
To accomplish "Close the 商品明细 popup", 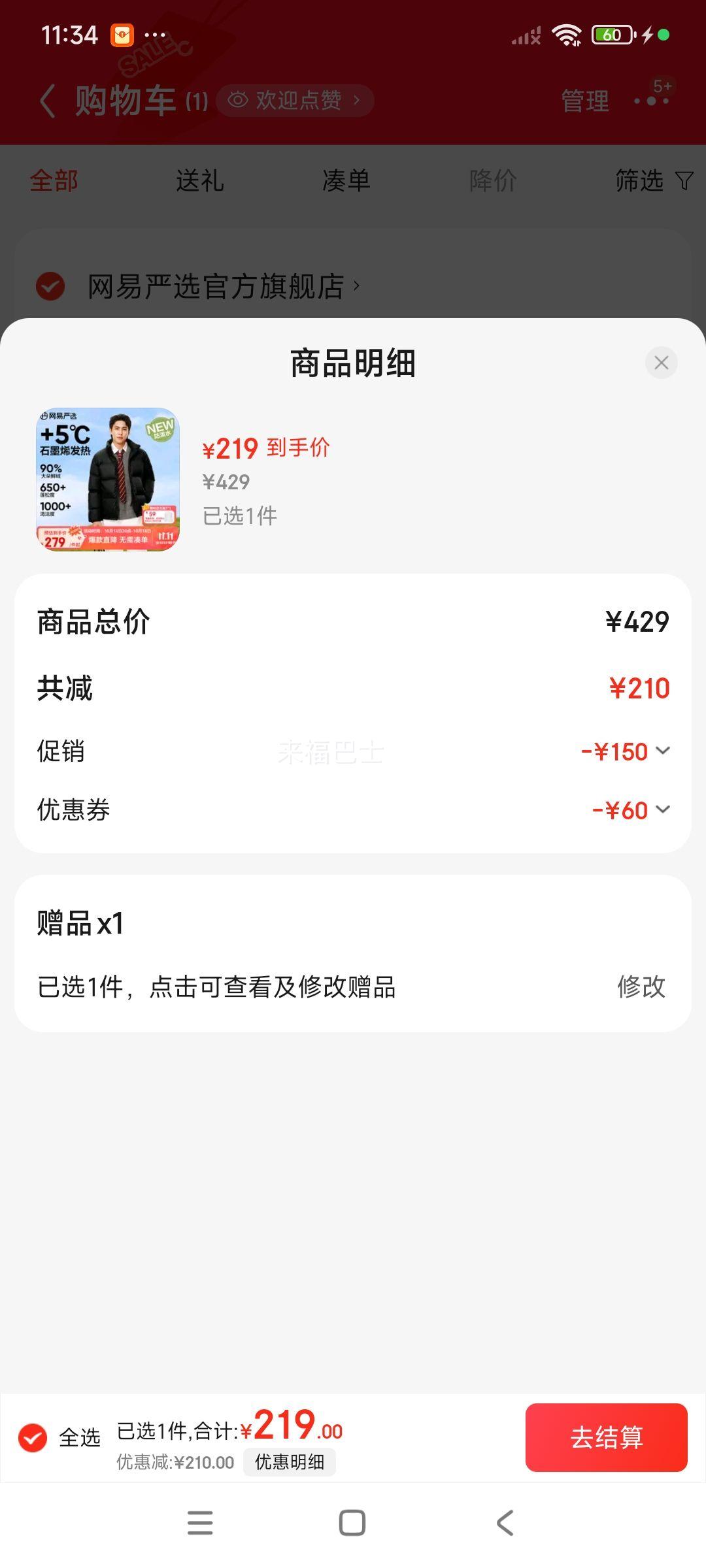I will click(x=661, y=363).
